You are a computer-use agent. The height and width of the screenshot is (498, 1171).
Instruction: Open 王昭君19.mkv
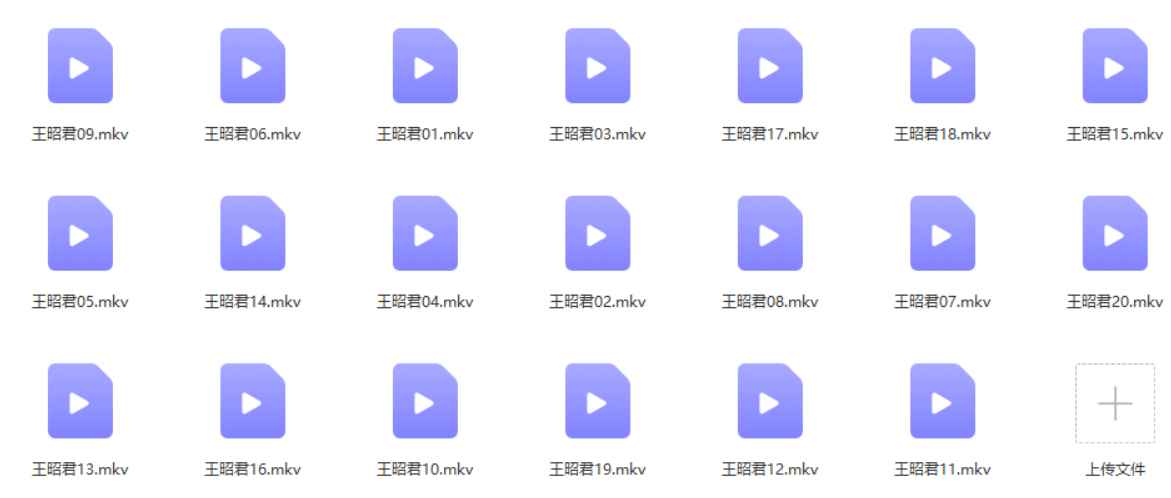click(597, 402)
